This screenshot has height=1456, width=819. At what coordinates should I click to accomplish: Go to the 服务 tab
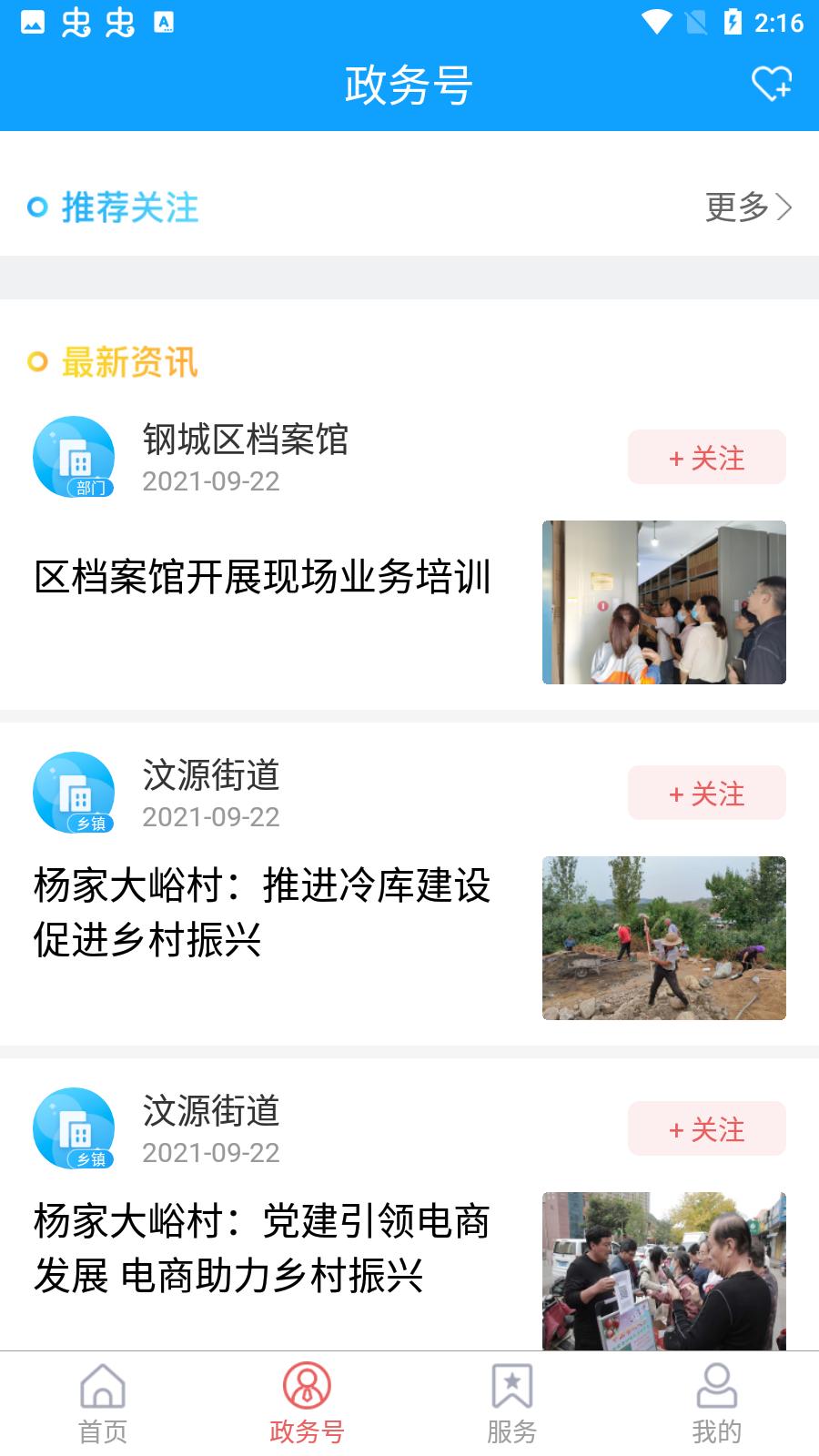click(511, 1404)
